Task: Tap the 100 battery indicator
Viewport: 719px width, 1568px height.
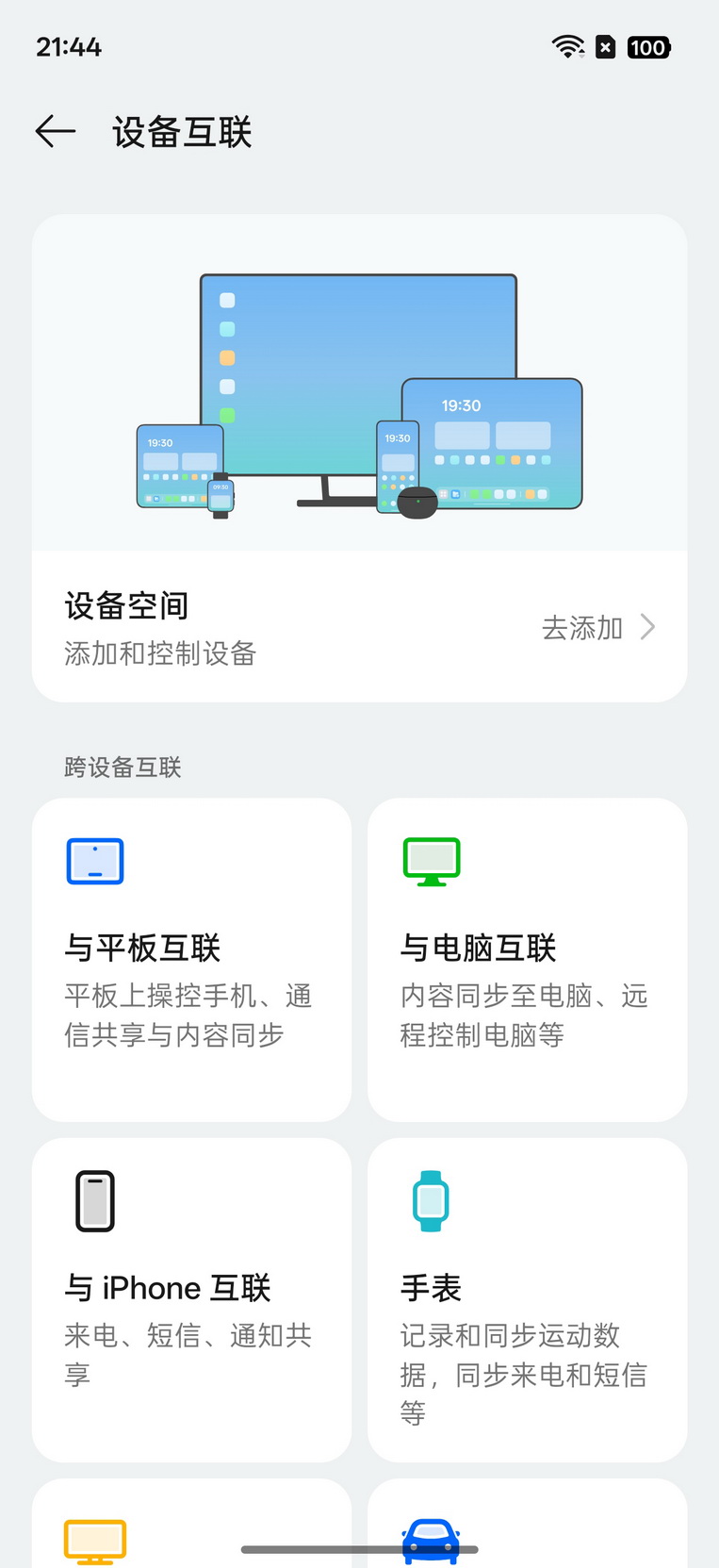Action: click(648, 47)
